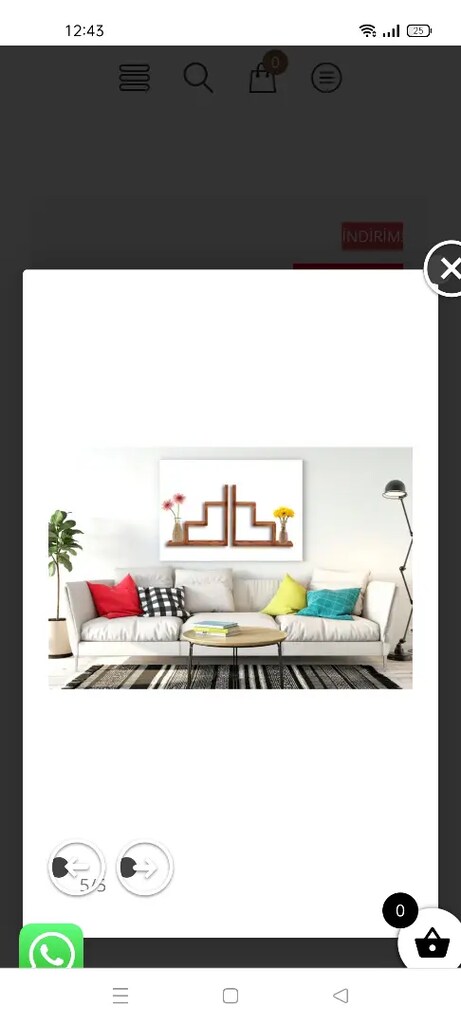Go to the previous product image

point(77,868)
